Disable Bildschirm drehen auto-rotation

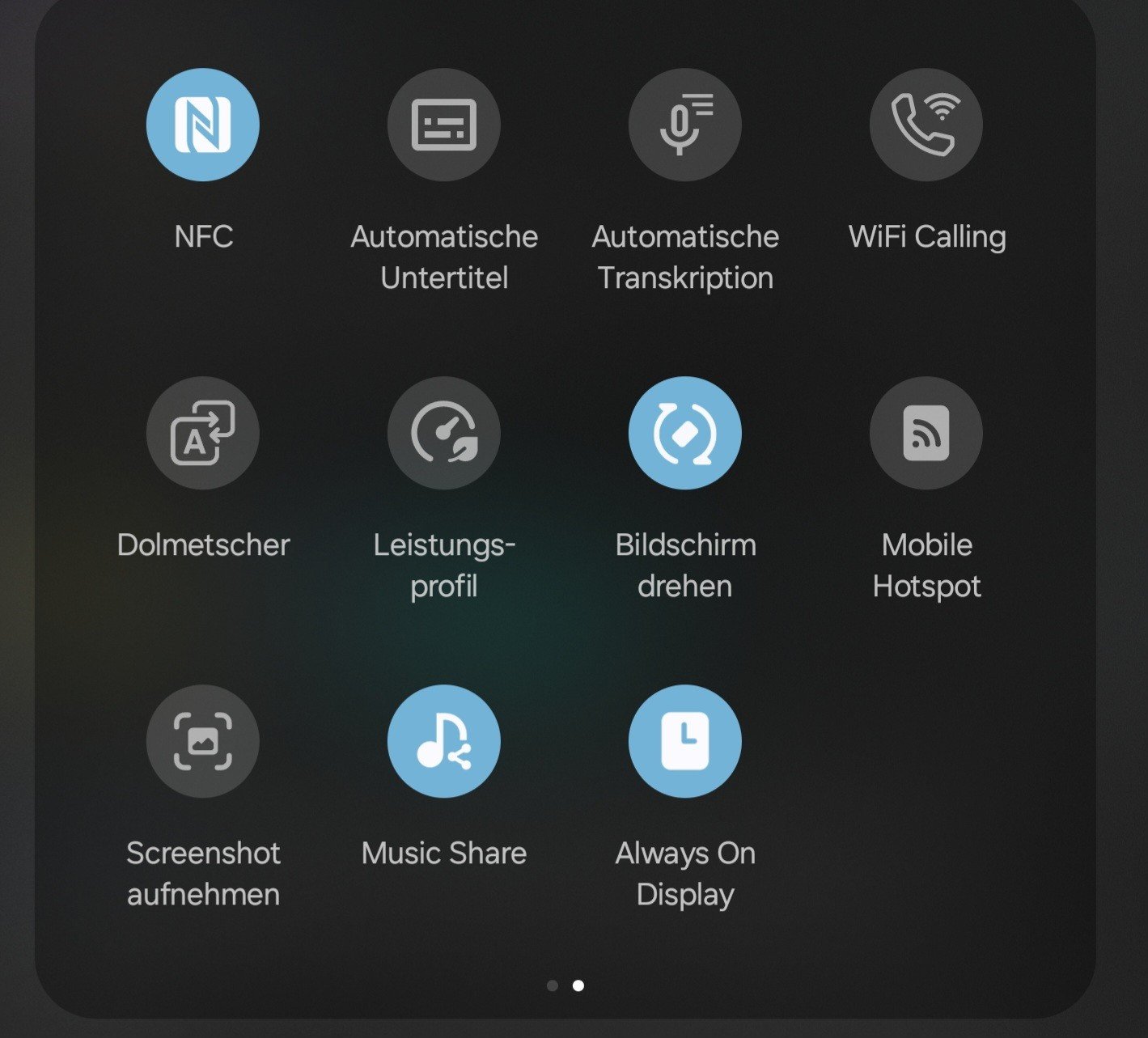[x=684, y=433]
